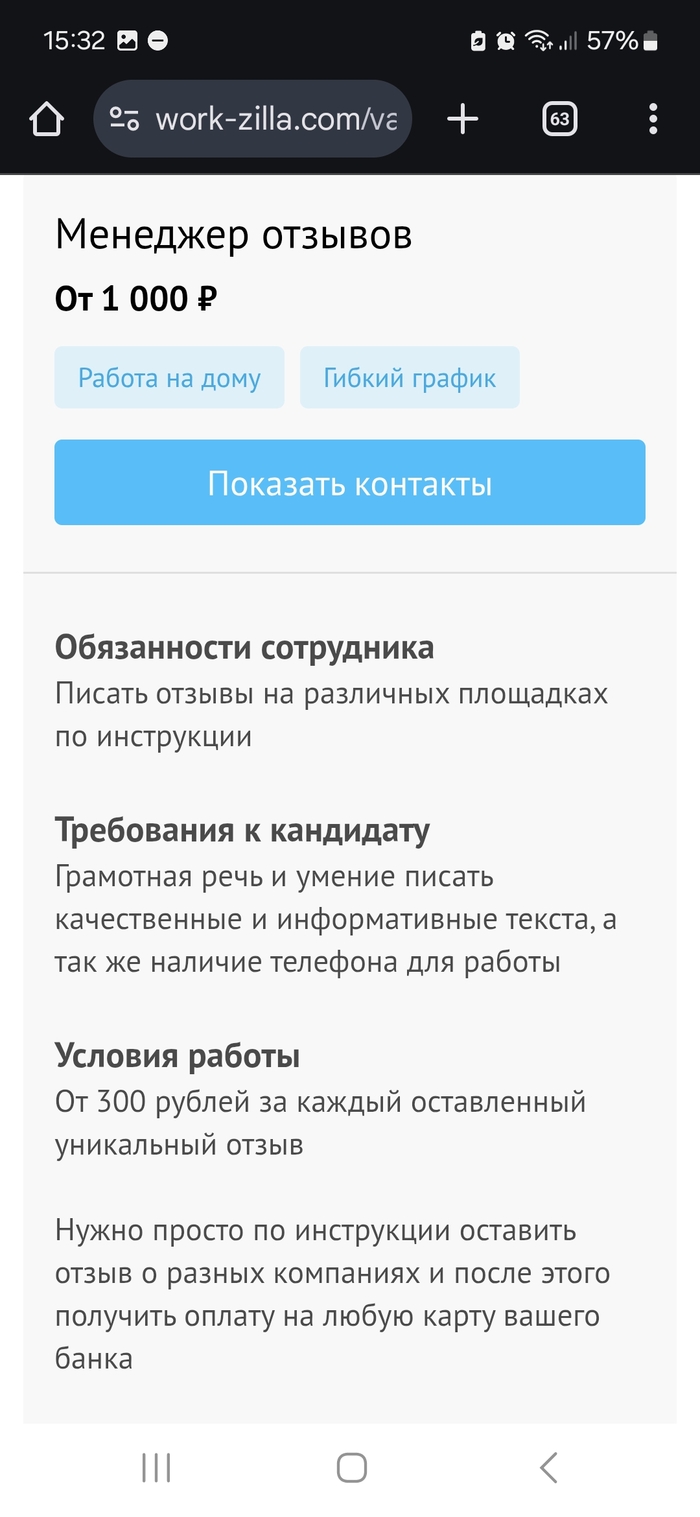Viewport: 700px width, 1517px height.
Task: Go back with system back button
Action: pos(548,1467)
